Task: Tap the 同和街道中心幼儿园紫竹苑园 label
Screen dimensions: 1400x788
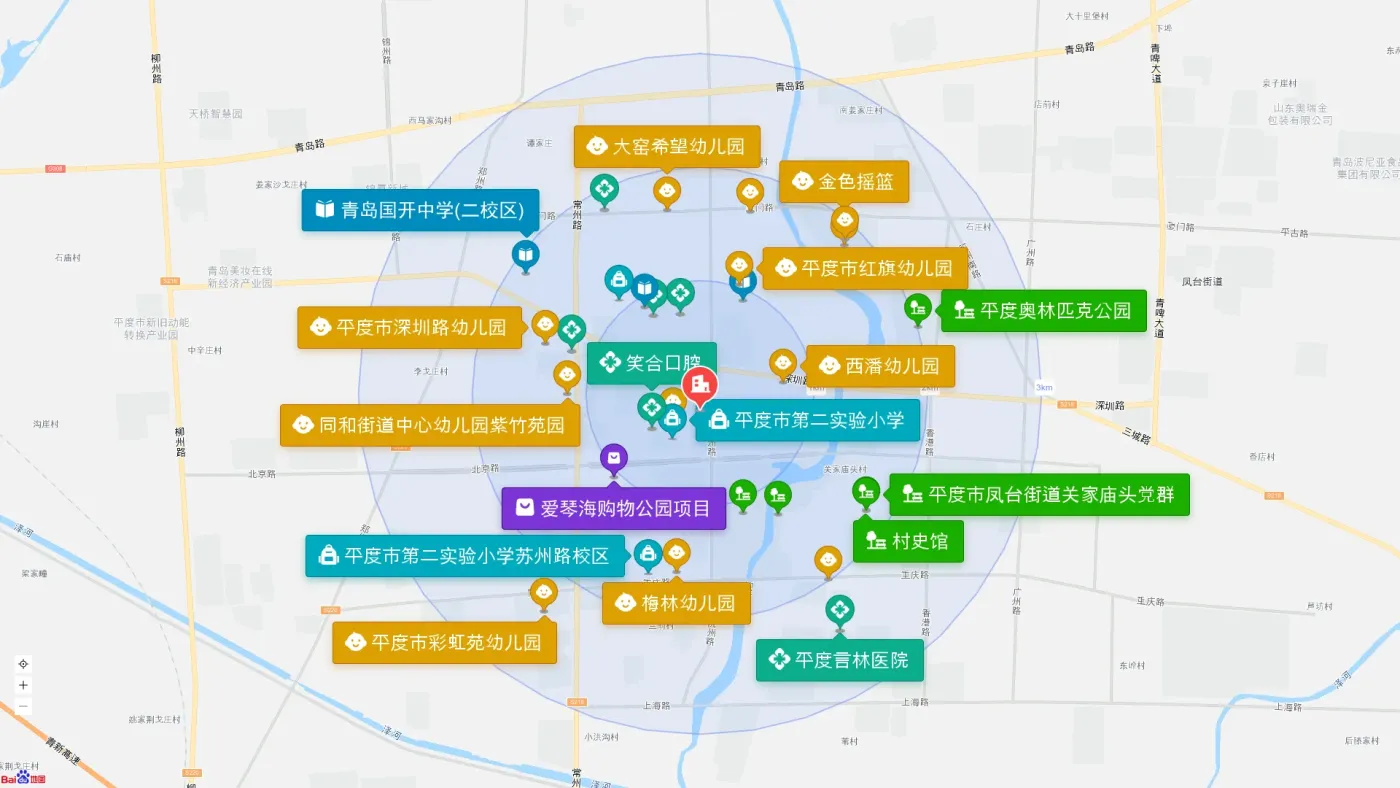Action: tap(430, 425)
